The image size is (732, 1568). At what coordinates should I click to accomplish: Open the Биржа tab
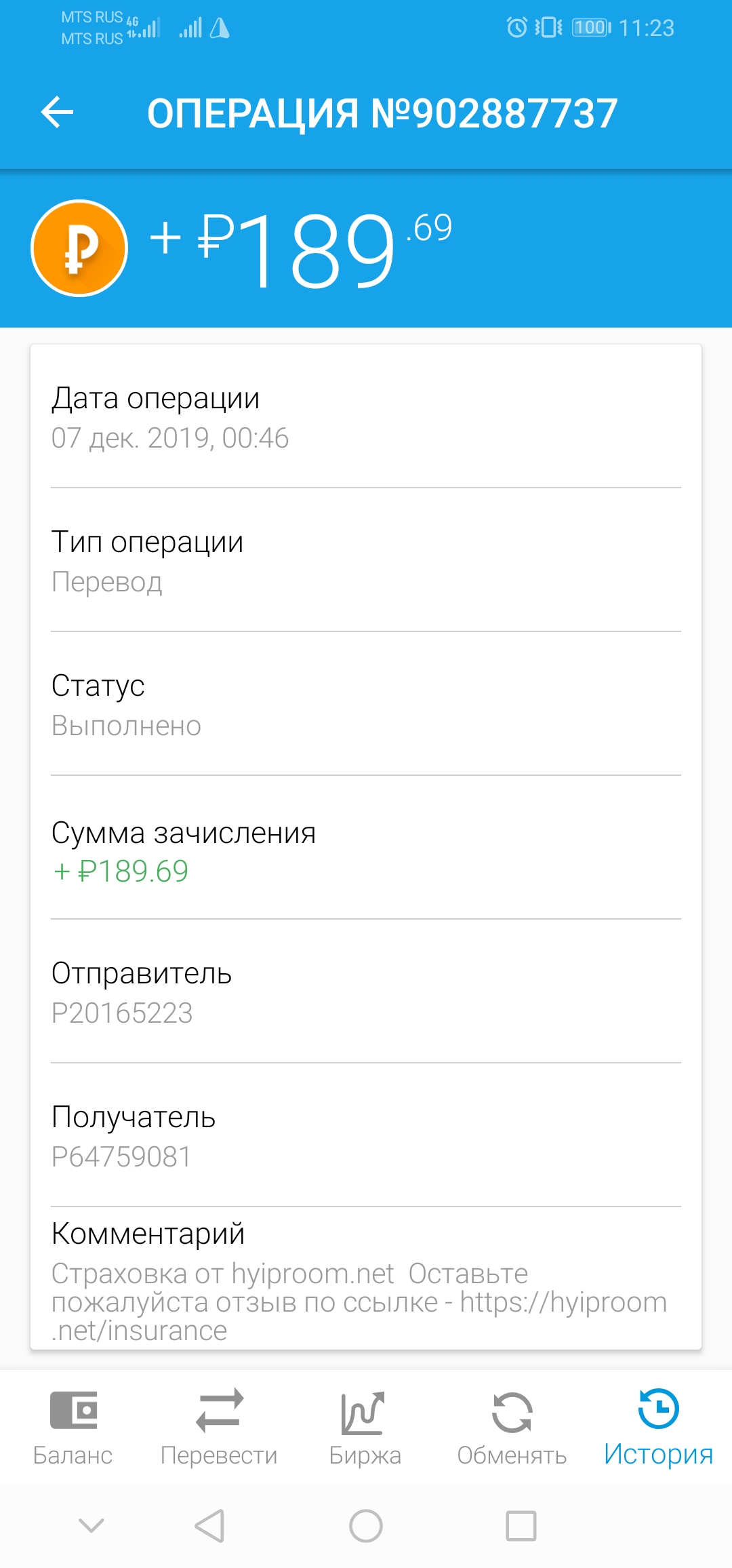click(x=365, y=1427)
